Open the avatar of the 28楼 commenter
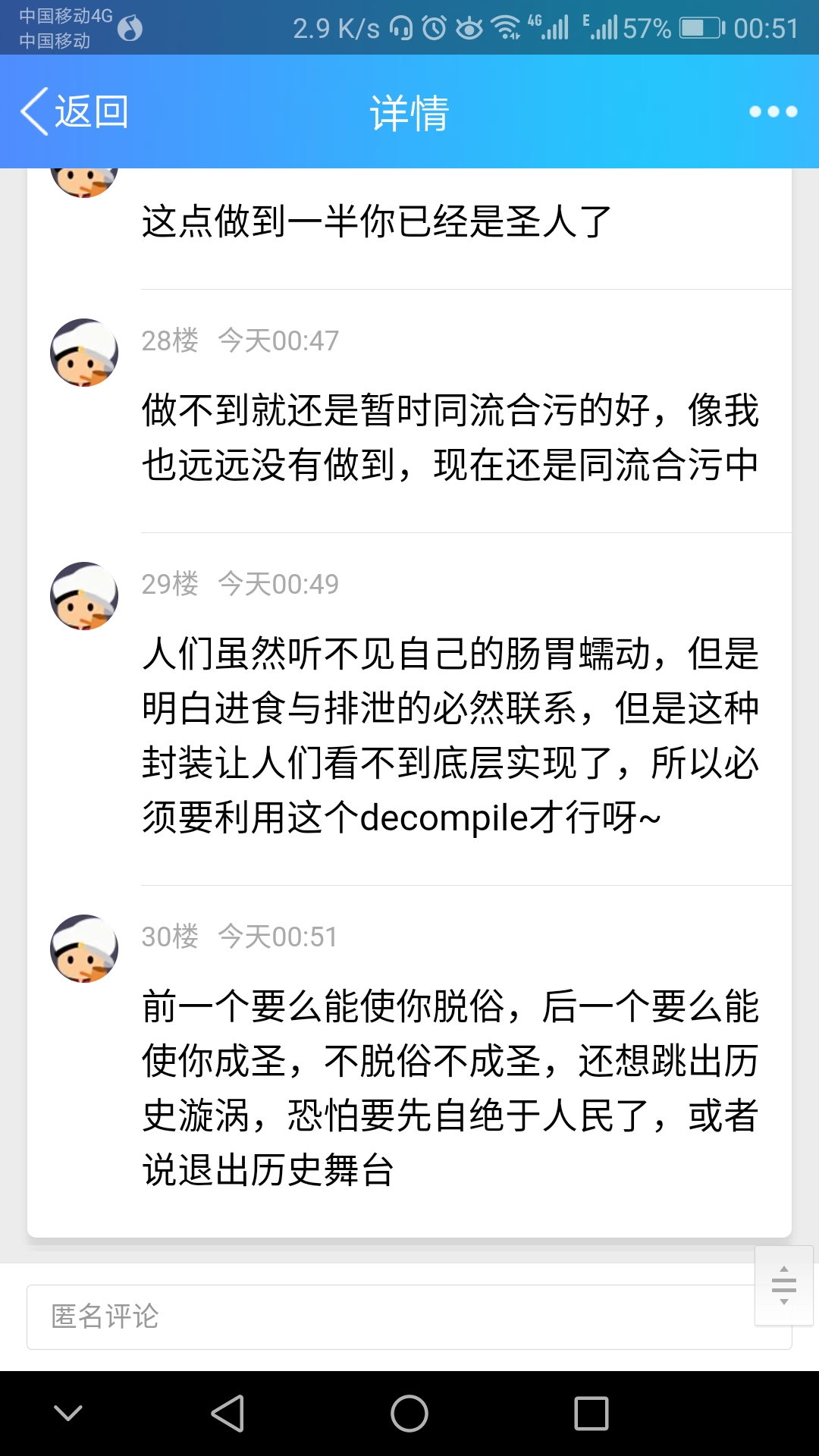Image resolution: width=819 pixels, height=1456 pixels. pyautogui.click(x=84, y=353)
